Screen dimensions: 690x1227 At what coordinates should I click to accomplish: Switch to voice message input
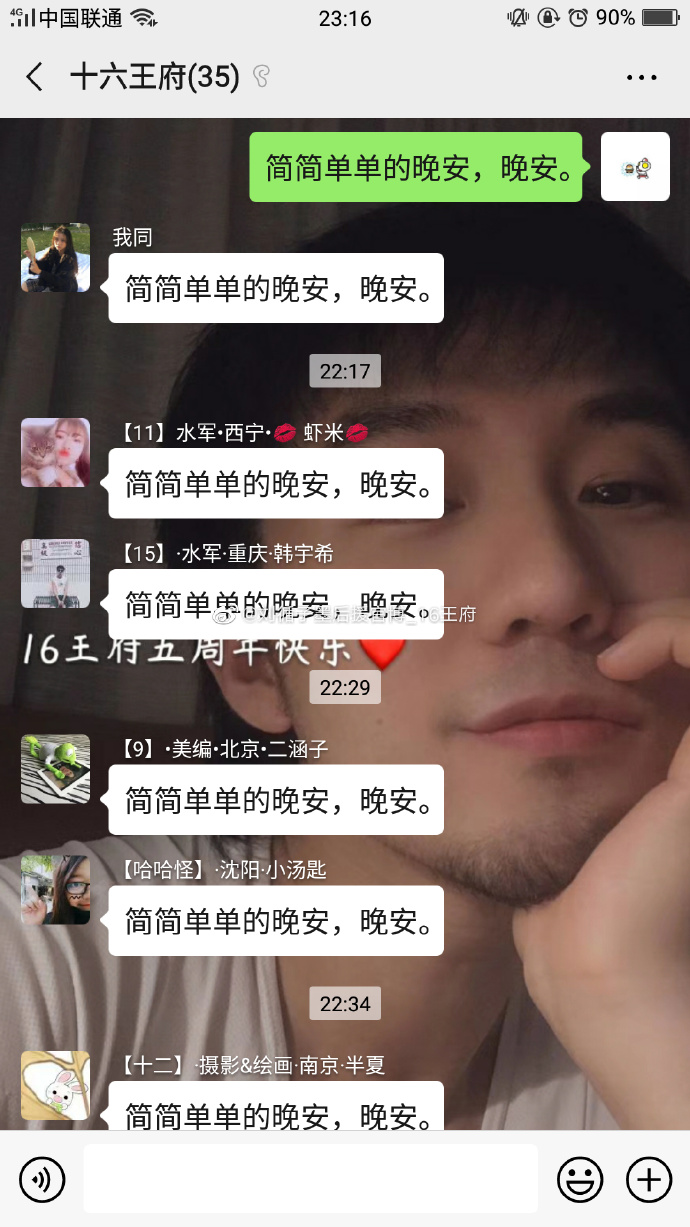[x=42, y=1180]
